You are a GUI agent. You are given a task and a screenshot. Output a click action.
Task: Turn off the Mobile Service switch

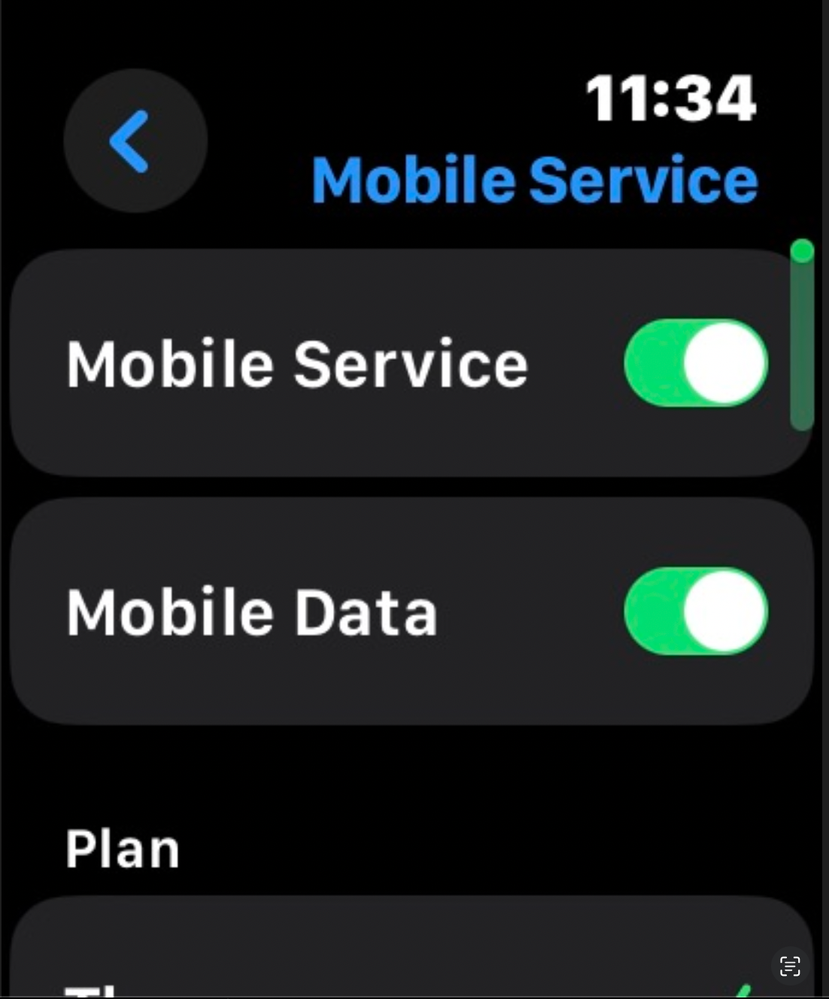pos(696,363)
